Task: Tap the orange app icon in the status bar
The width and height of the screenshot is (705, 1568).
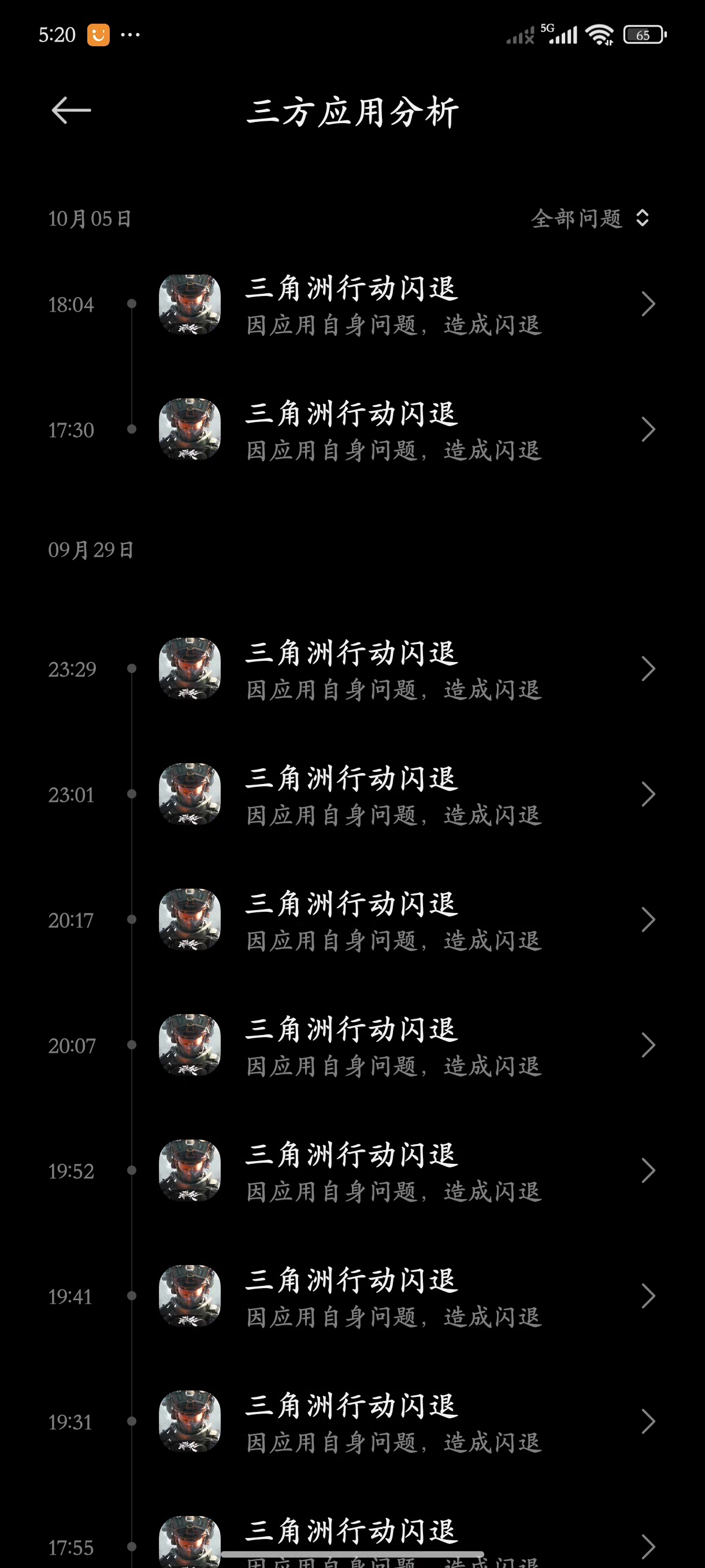Action: pos(99,35)
